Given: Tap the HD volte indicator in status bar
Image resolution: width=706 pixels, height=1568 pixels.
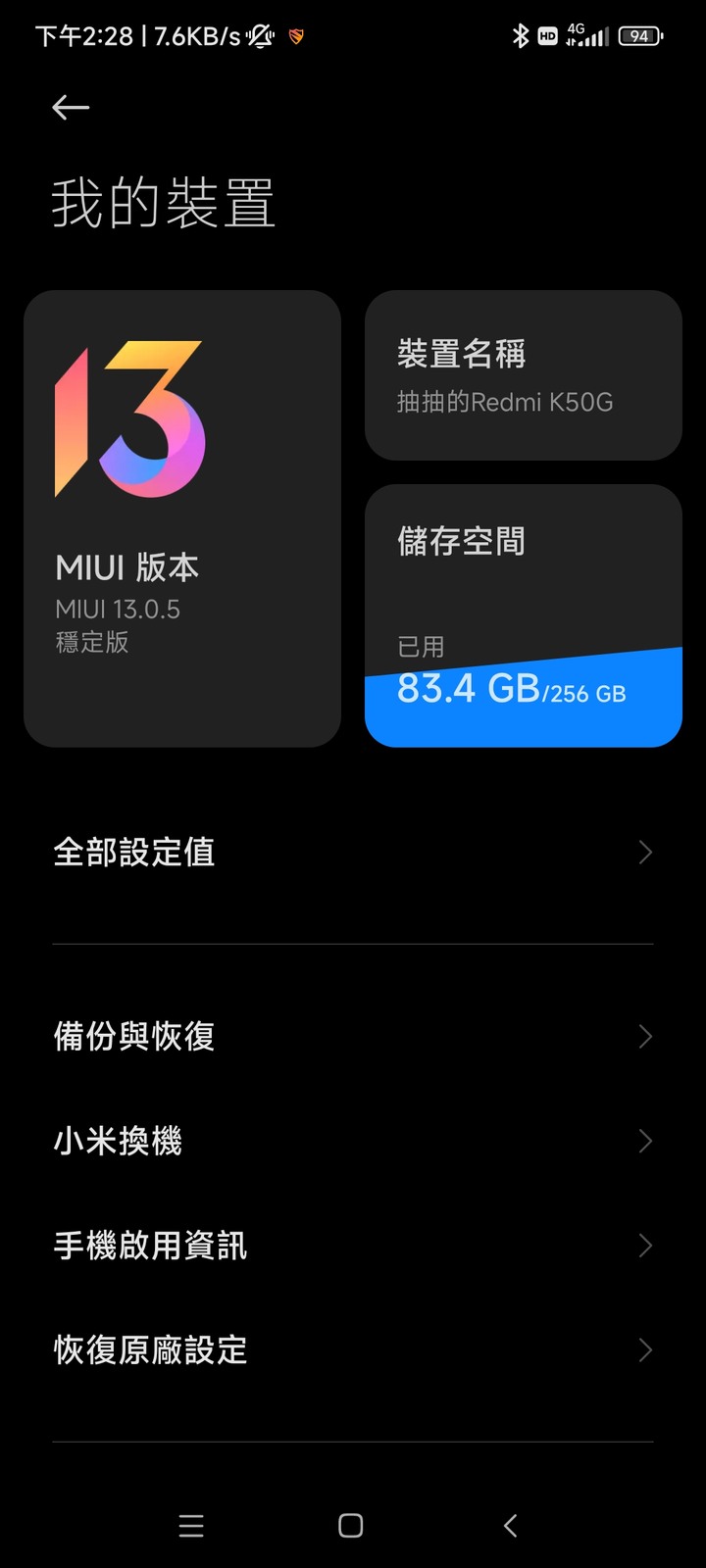Looking at the screenshot, I should point(546,35).
